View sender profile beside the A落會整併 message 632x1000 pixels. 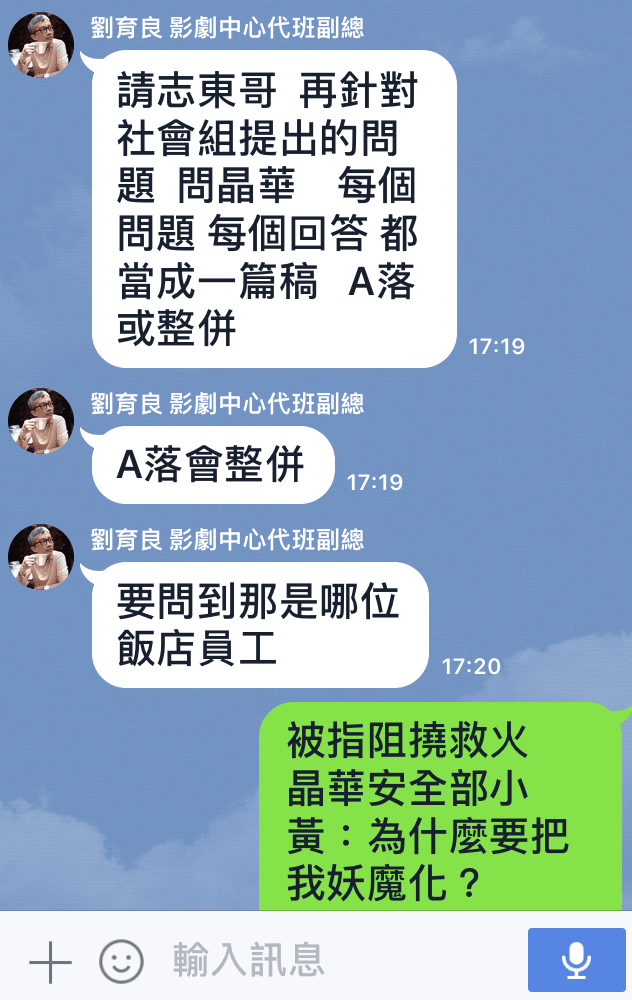[41, 421]
